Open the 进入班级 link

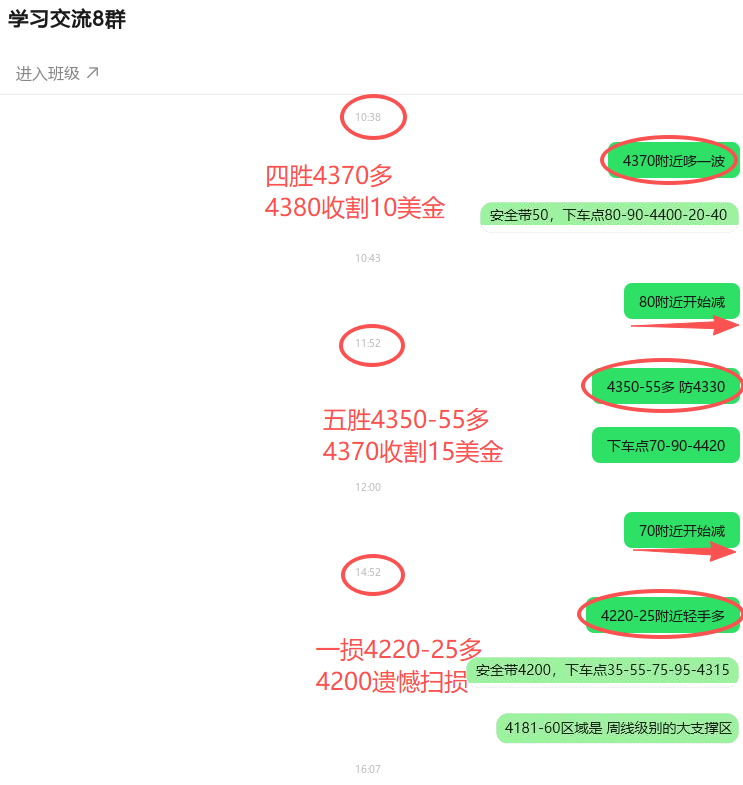(x=45, y=71)
